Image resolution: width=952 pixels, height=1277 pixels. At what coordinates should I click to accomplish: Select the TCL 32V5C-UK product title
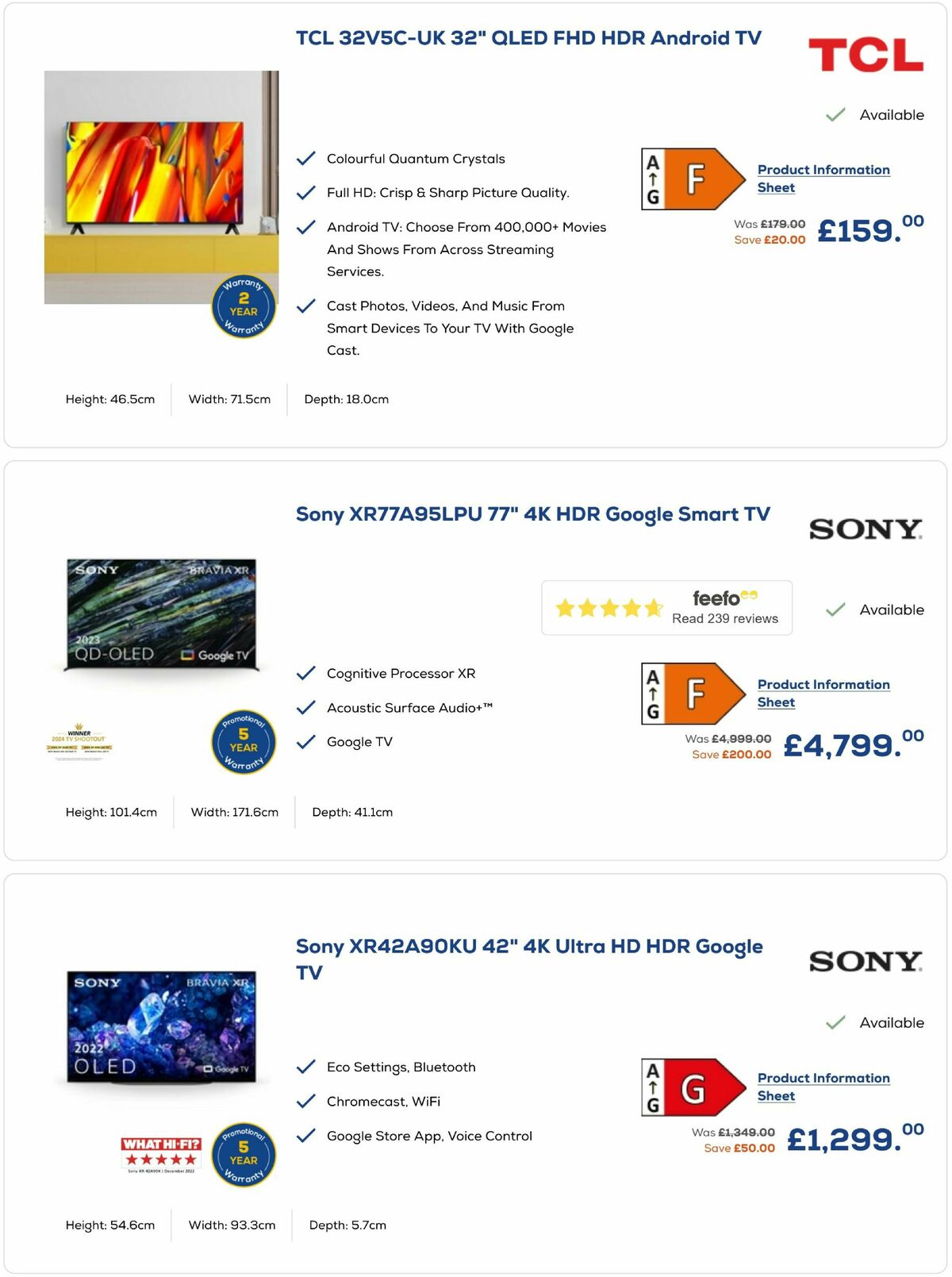[x=528, y=37]
